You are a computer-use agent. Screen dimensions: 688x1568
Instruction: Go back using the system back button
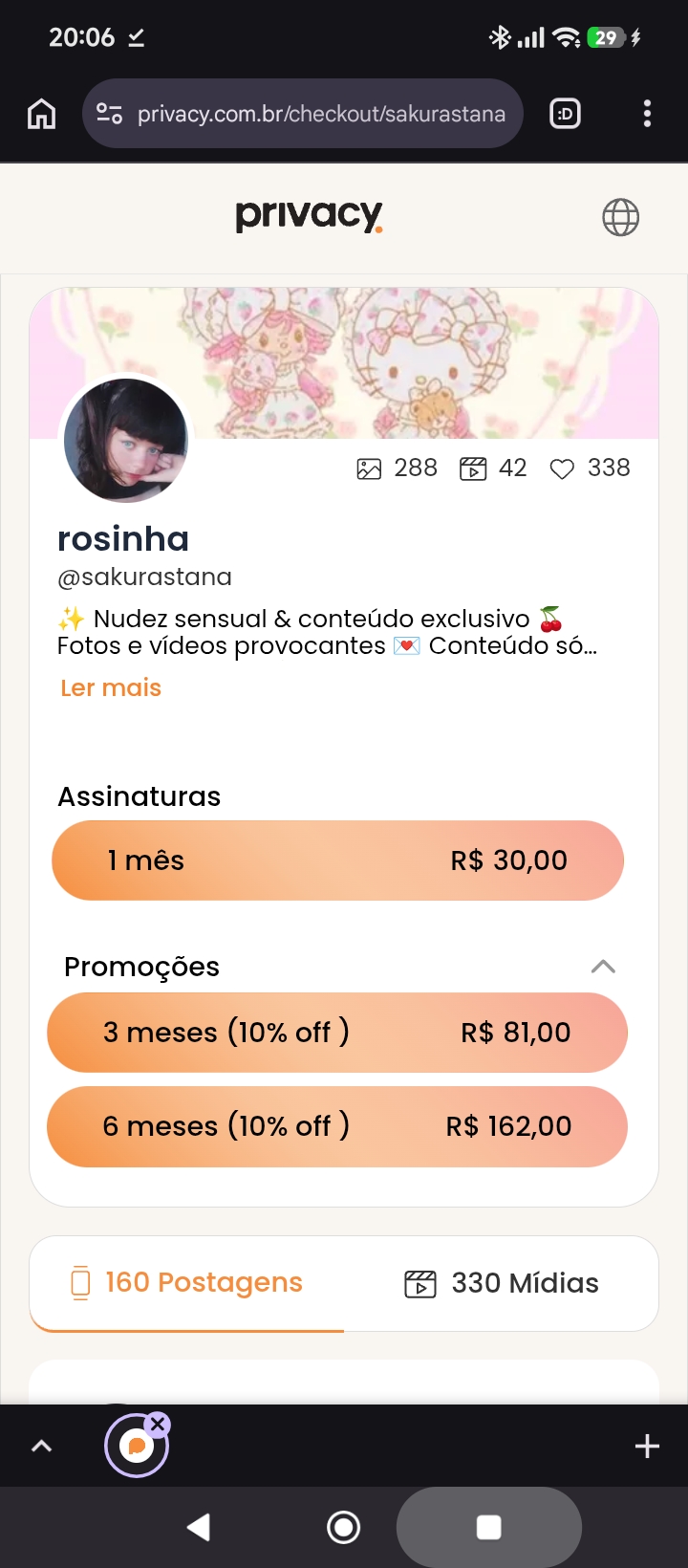(199, 1527)
